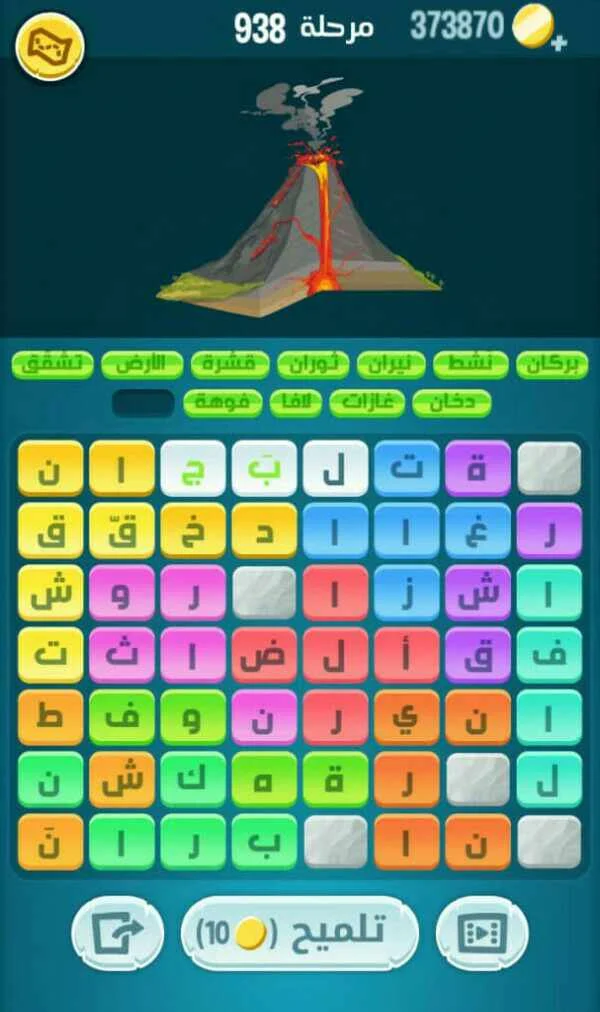The image size is (600, 1012).
Task: Add more coins with the plus icon
Action: 558,43
